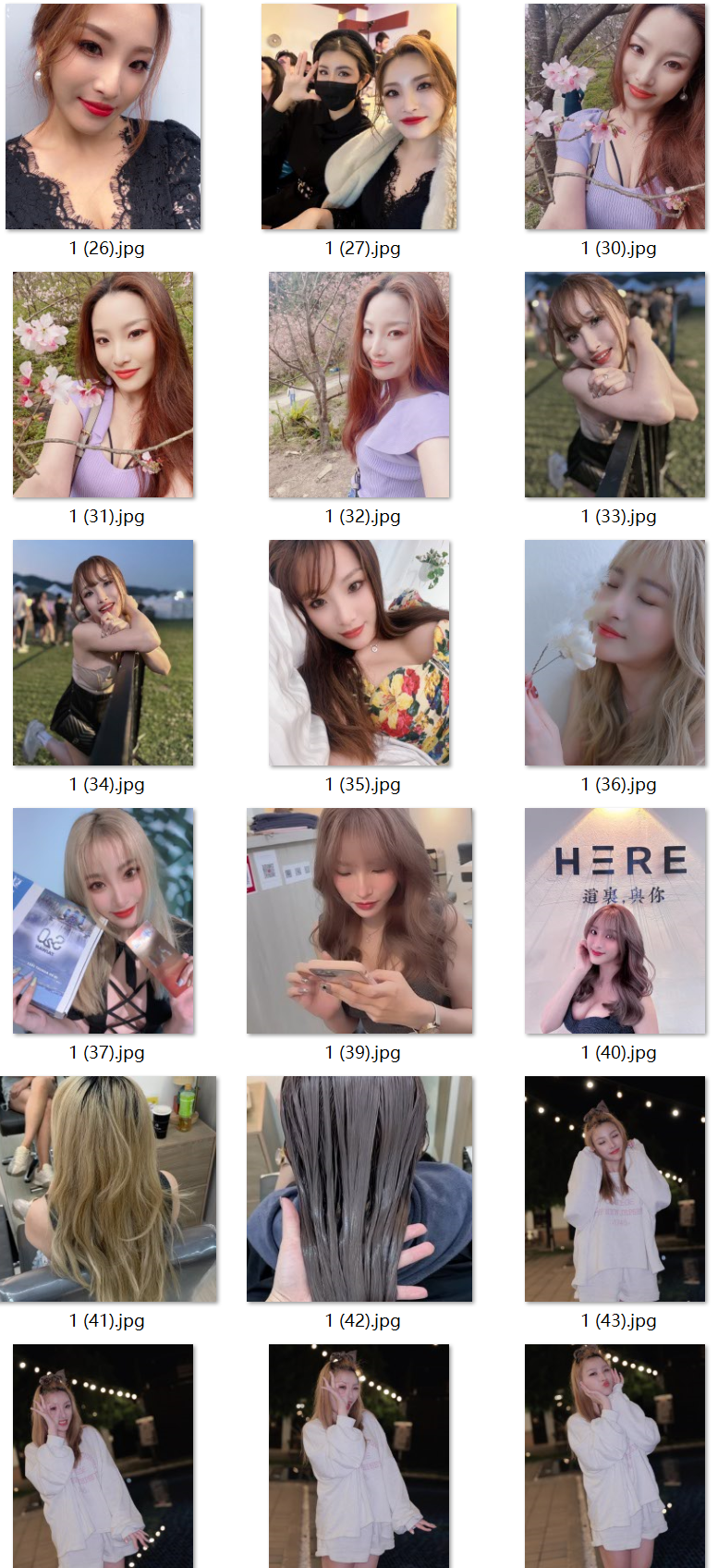718x1568 pixels.
Task: View the photo 1 (41).jpg
Action: 108,1189
